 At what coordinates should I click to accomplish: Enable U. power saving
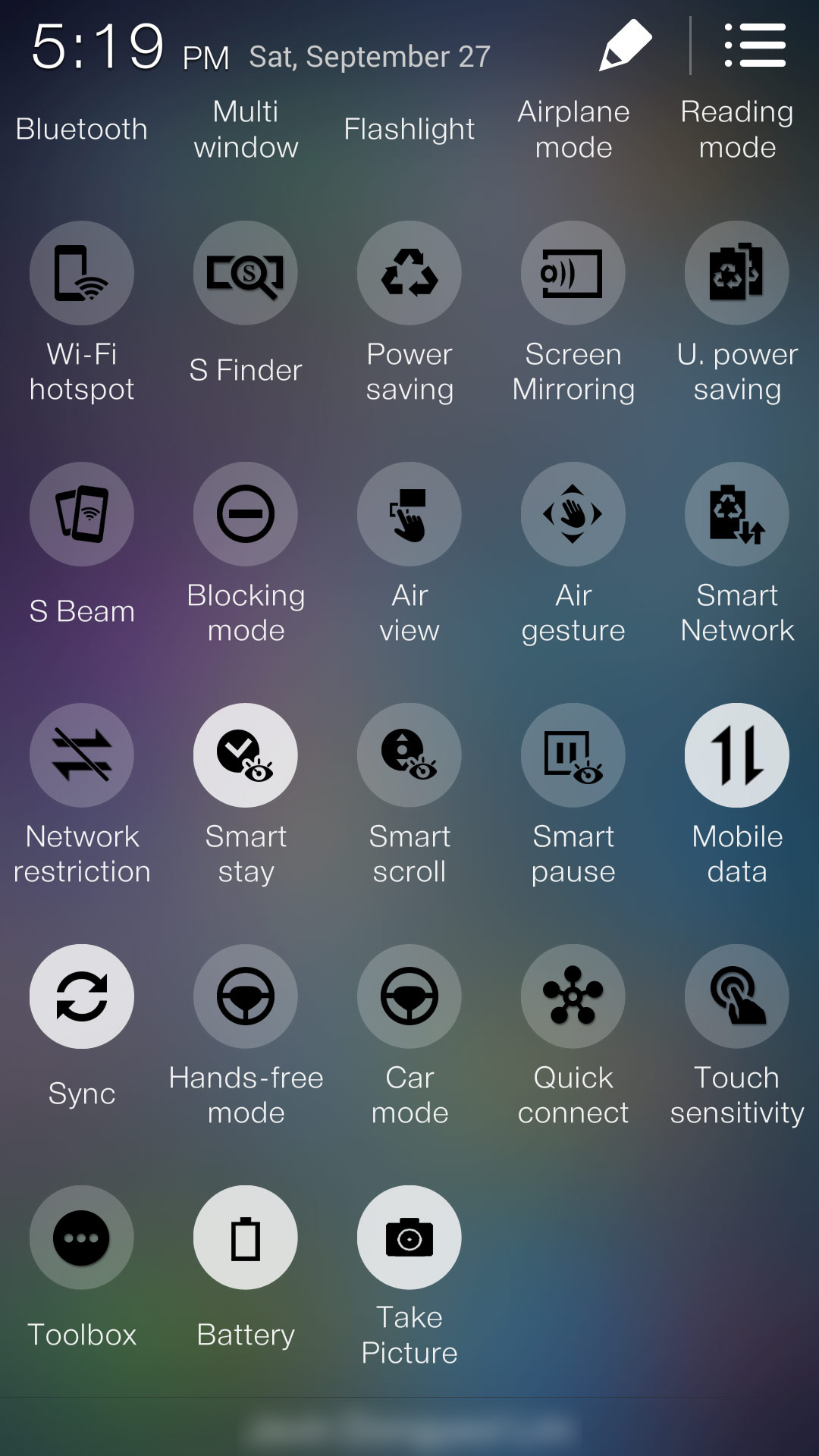pyautogui.click(x=737, y=273)
